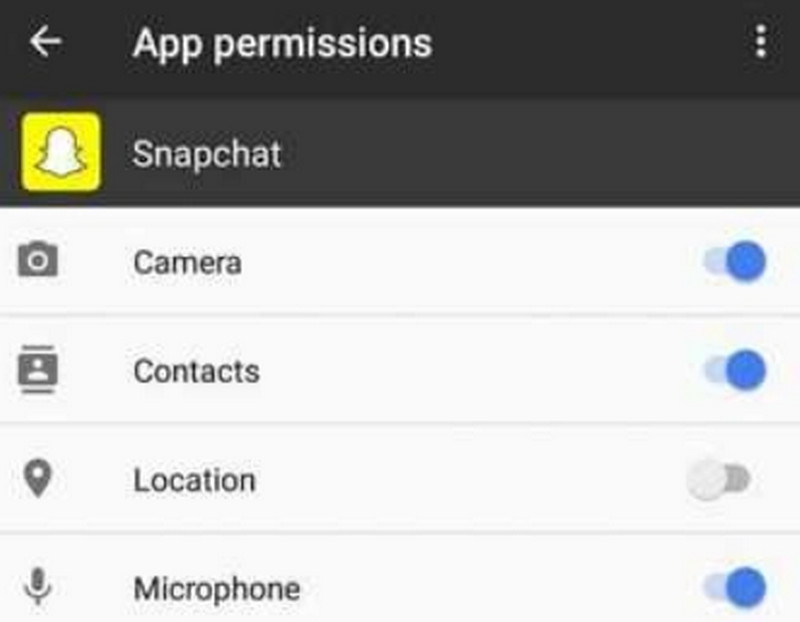Disable the Camera permission toggle
The image size is (800, 622).
click(736, 262)
